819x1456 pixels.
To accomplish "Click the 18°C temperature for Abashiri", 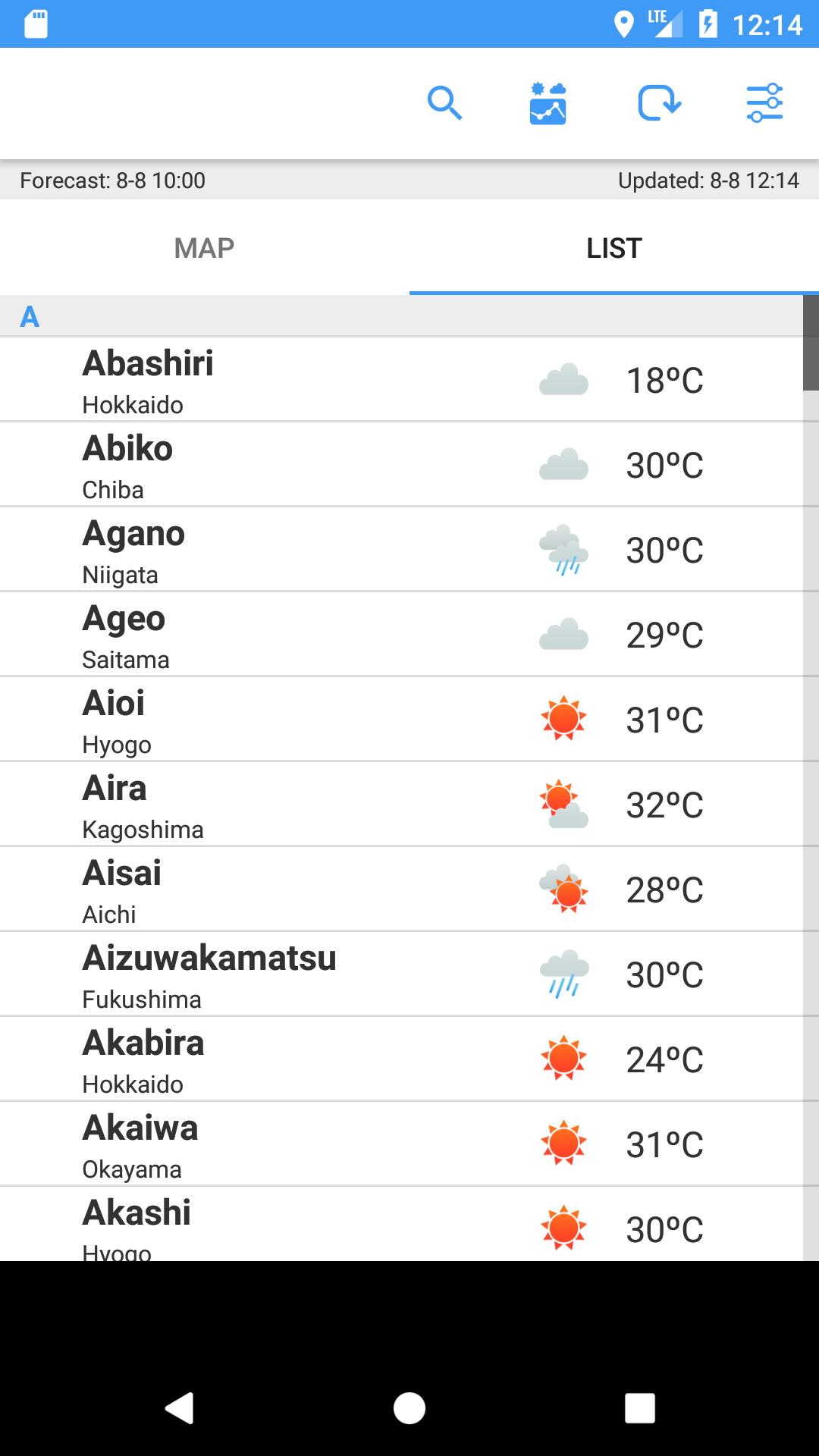I will 665,381.
